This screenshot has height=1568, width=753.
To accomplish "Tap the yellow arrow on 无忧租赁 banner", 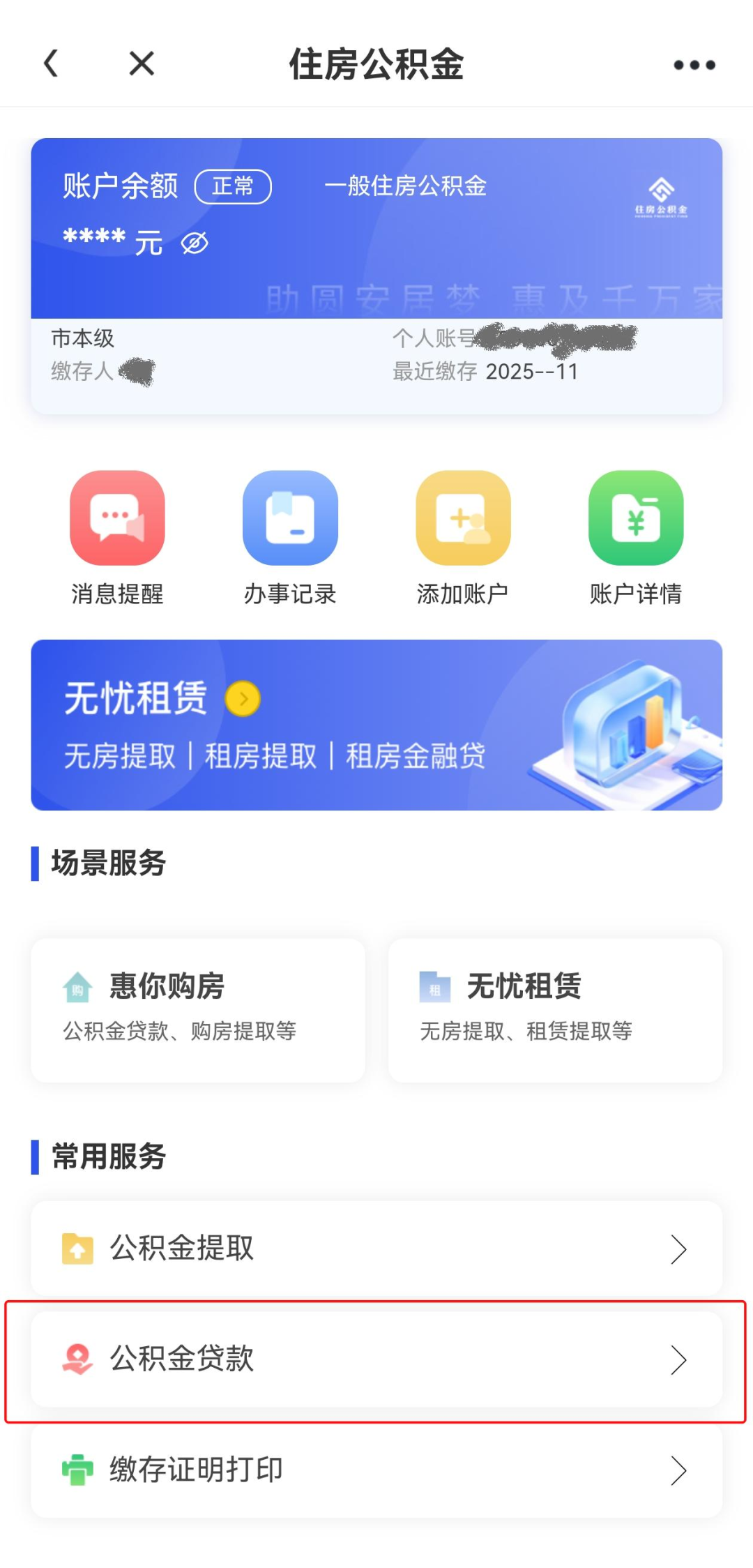I will click(x=241, y=698).
